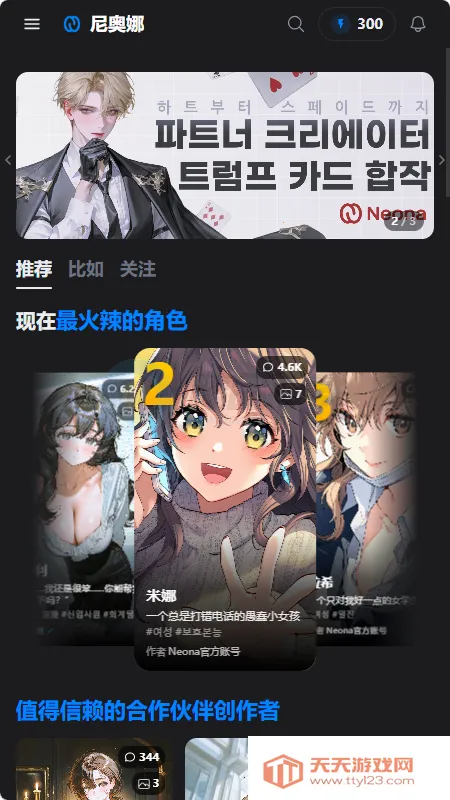Open the search icon
The height and width of the screenshot is (800, 450).
click(295, 24)
